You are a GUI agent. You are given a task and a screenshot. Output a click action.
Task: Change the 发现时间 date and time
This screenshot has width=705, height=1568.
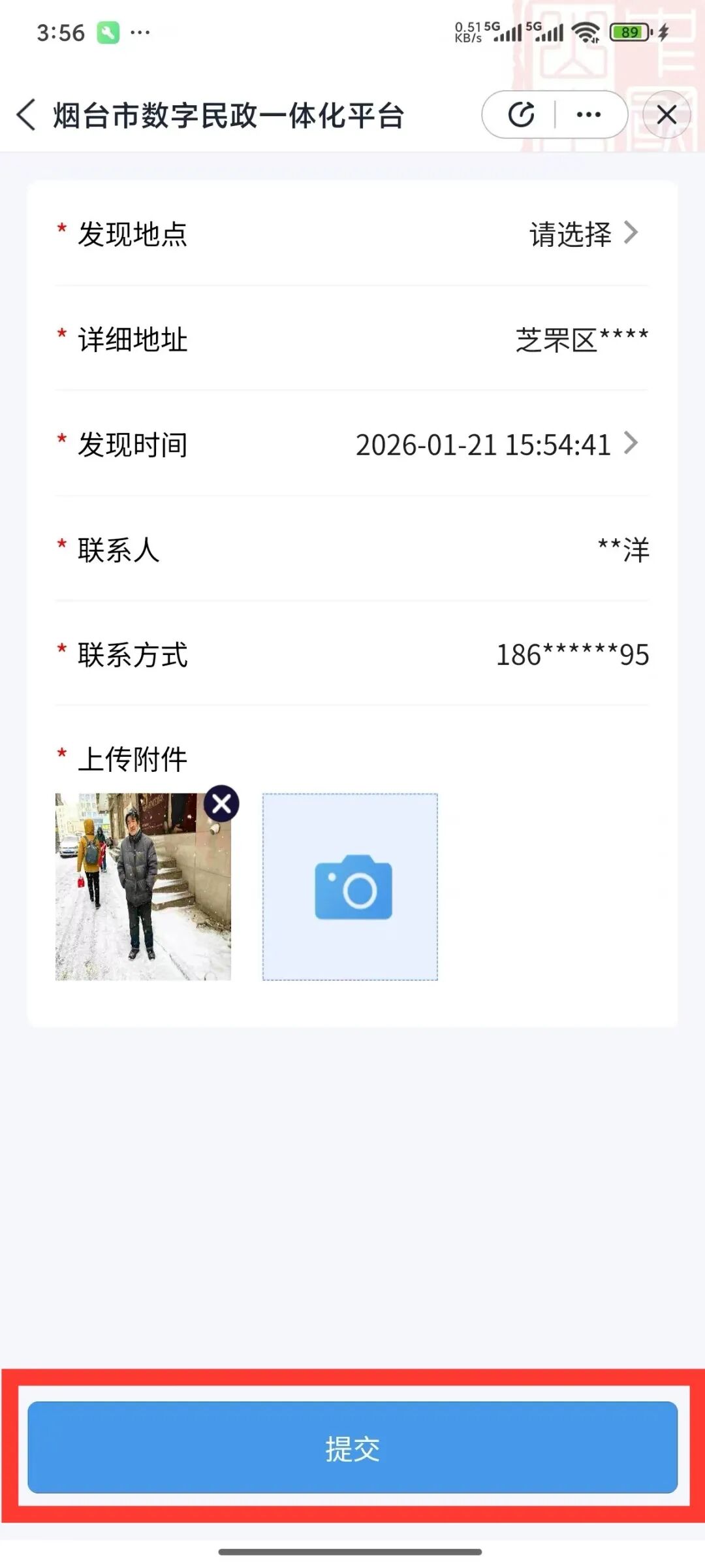[496, 445]
